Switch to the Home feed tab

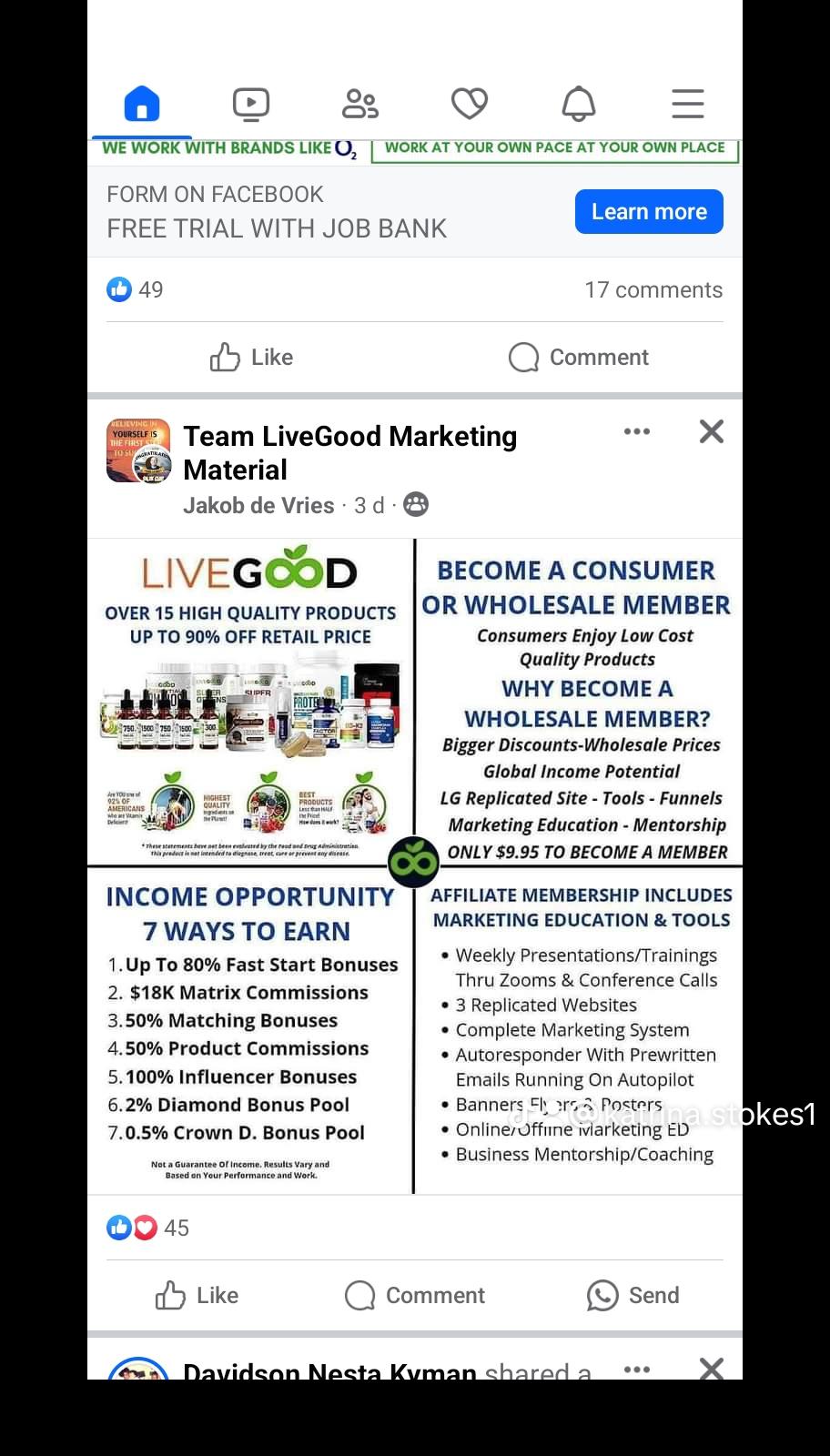coord(142,104)
